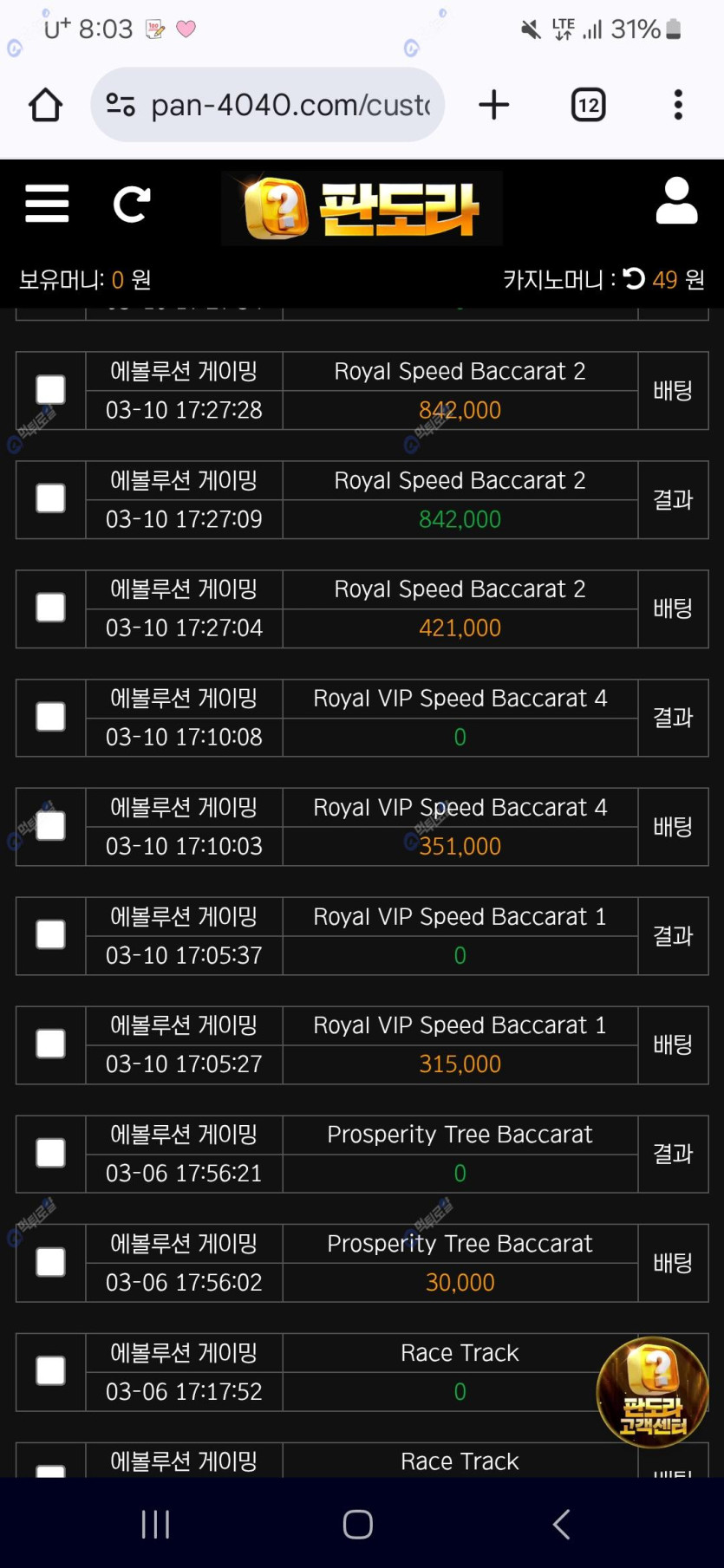Go back with the system back button
Screen dimensions: 724x1568
click(x=561, y=1524)
